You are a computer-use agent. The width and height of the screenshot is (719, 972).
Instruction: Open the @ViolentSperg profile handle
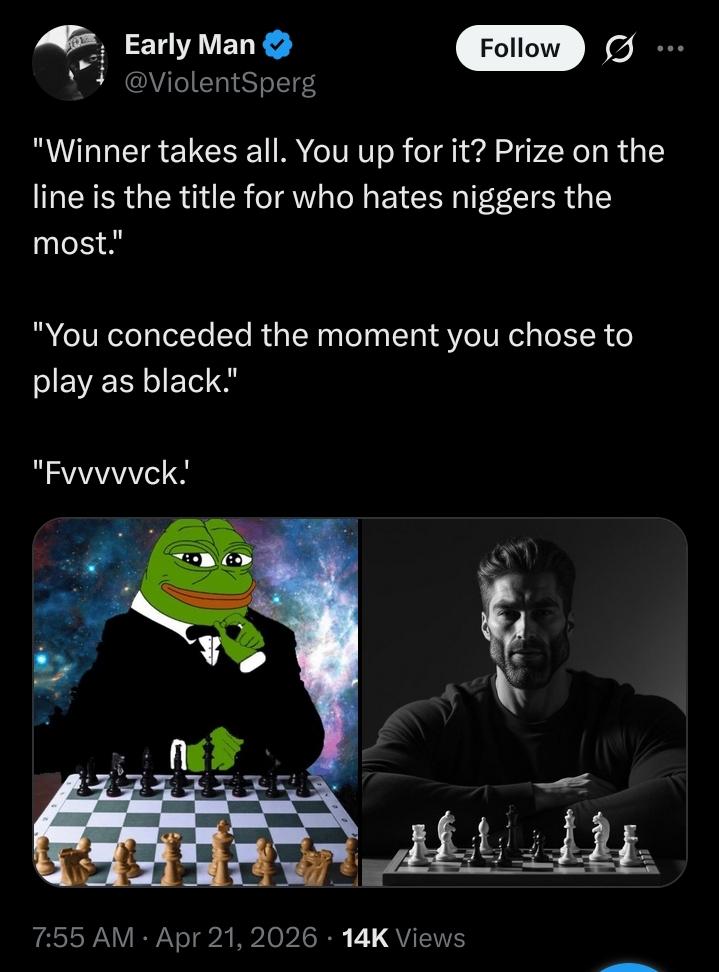(x=219, y=82)
